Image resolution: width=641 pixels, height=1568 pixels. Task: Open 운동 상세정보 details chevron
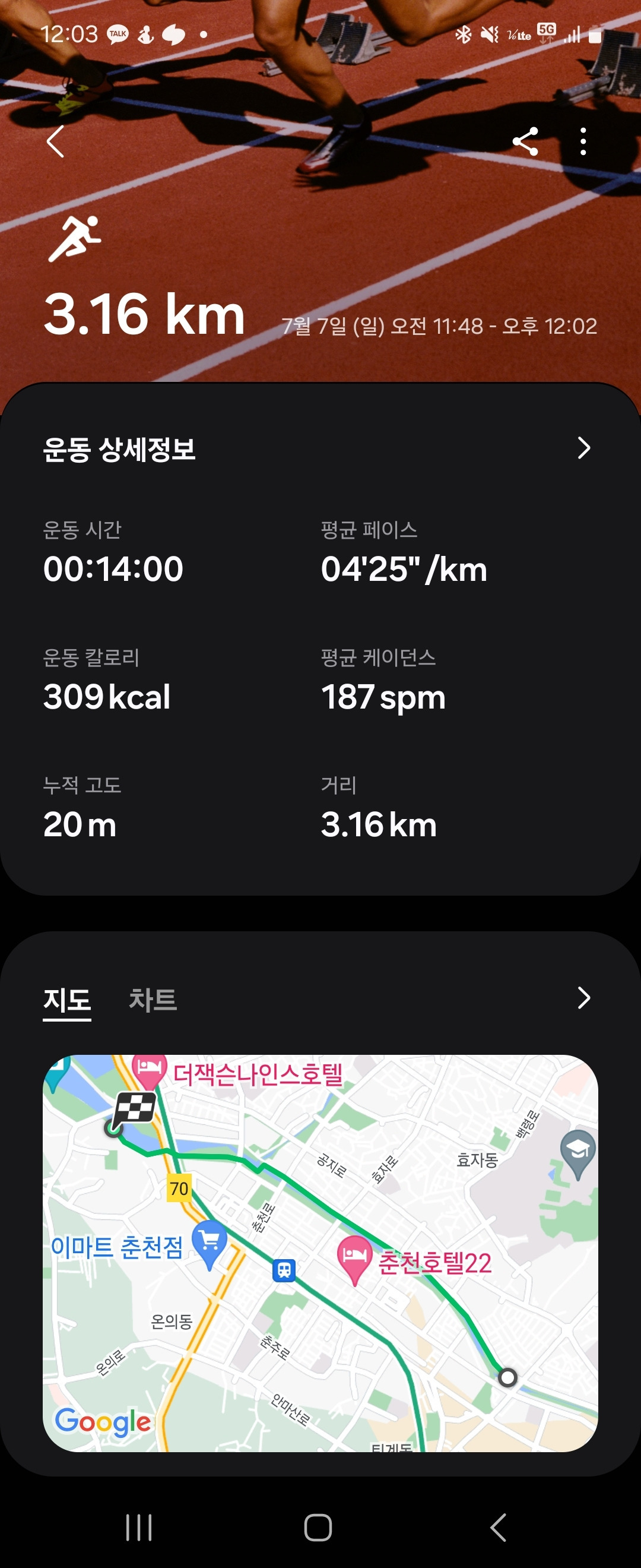coord(583,448)
